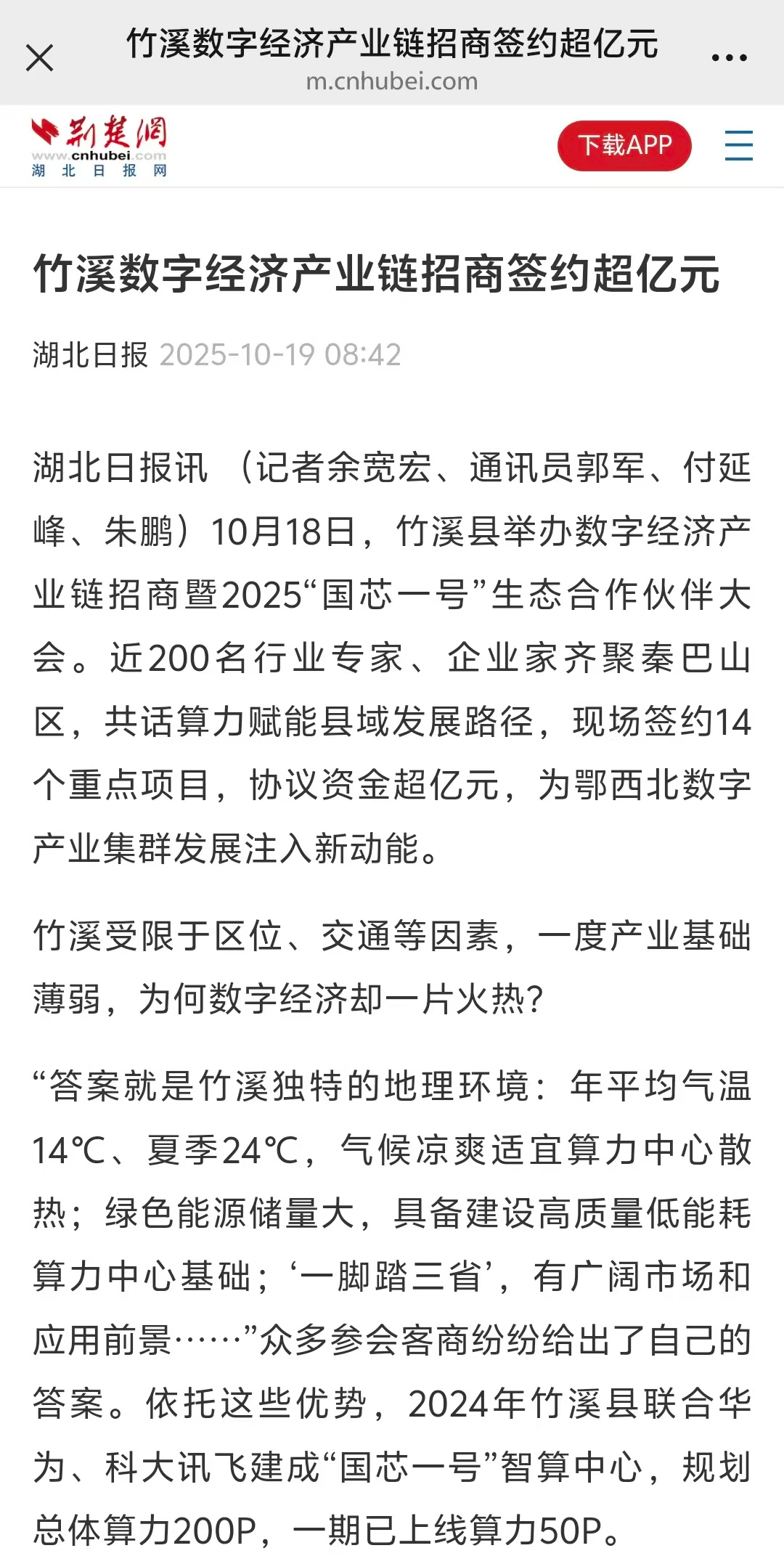Open the three-dot overflow menu
The width and height of the screenshot is (784, 1556).
[729, 57]
